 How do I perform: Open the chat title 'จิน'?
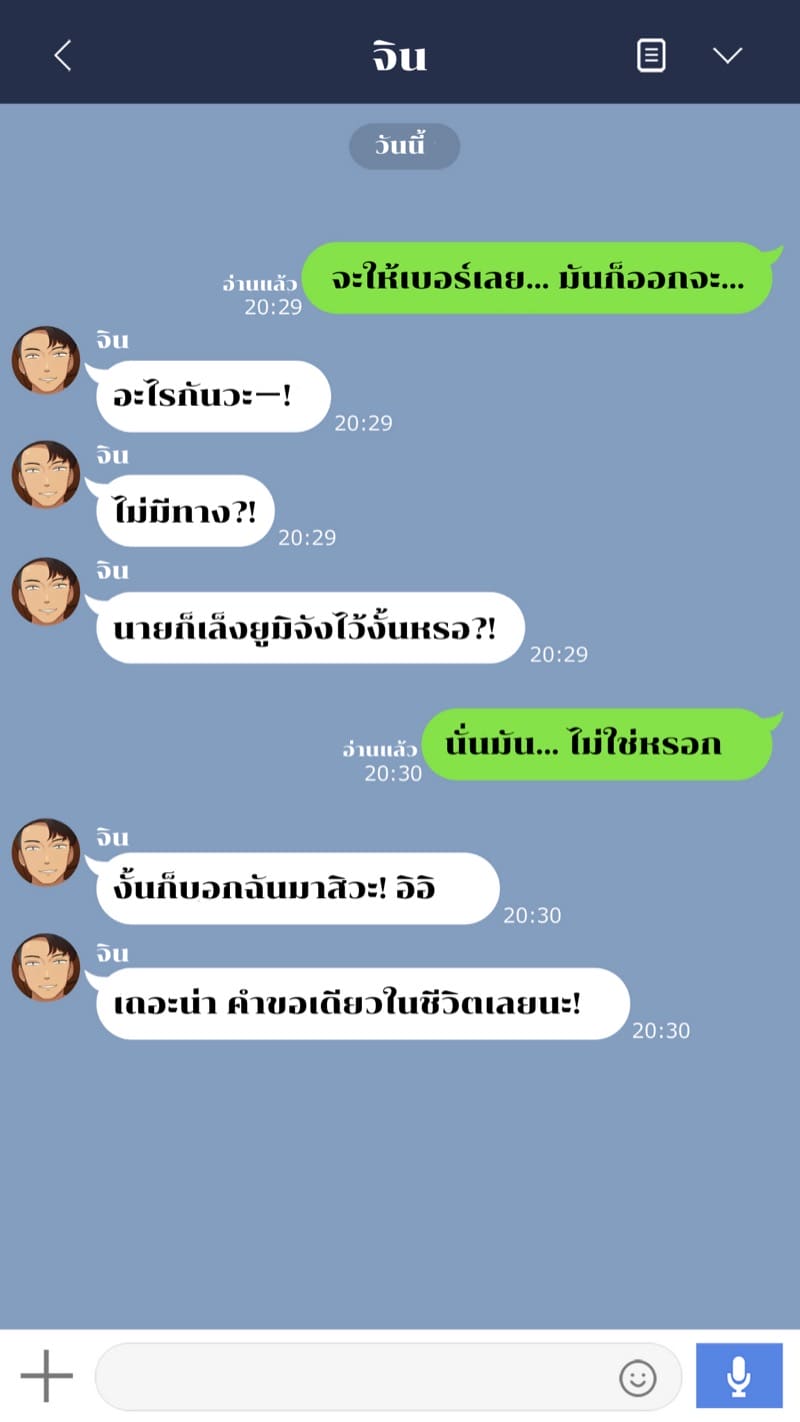tap(398, 55)
